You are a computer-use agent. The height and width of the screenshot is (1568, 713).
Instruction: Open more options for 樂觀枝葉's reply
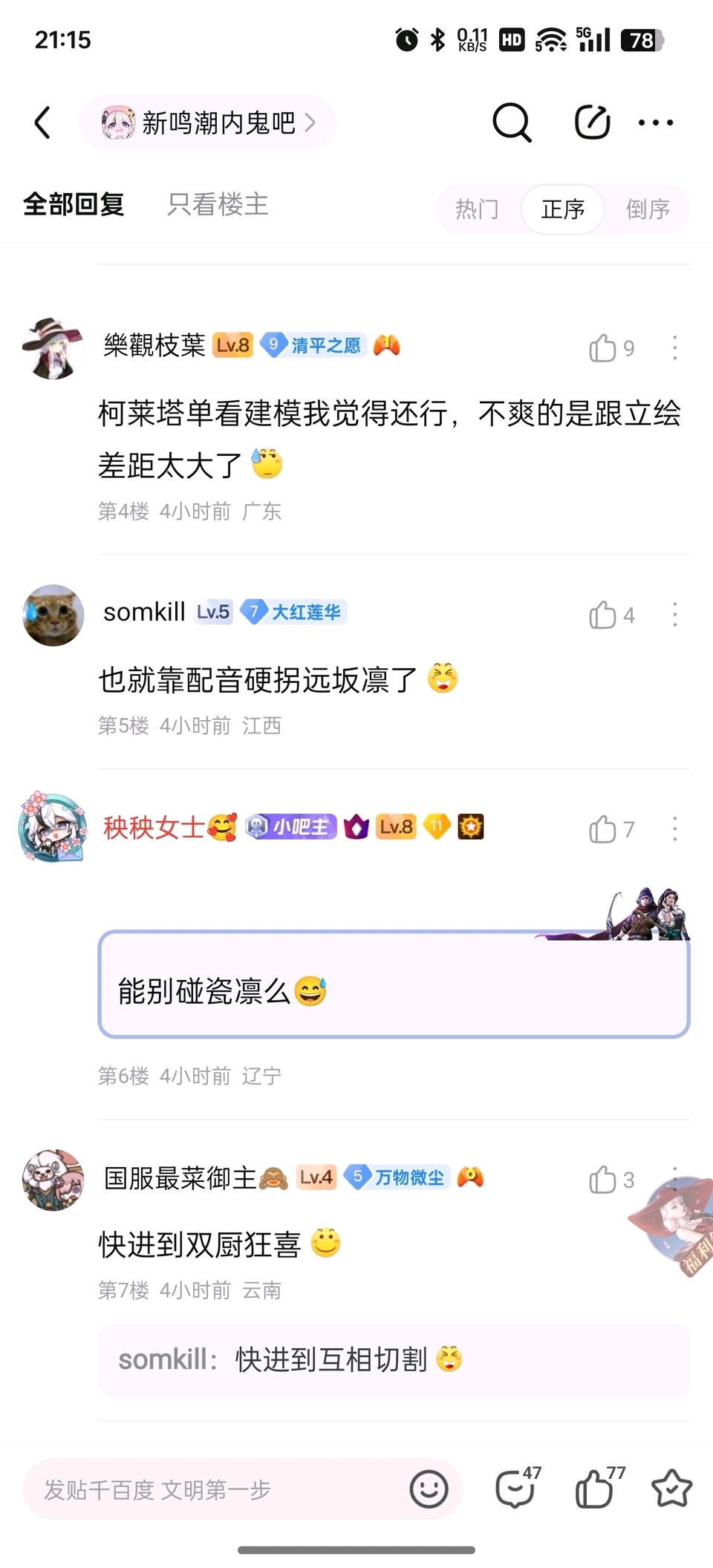click(674, 347)
